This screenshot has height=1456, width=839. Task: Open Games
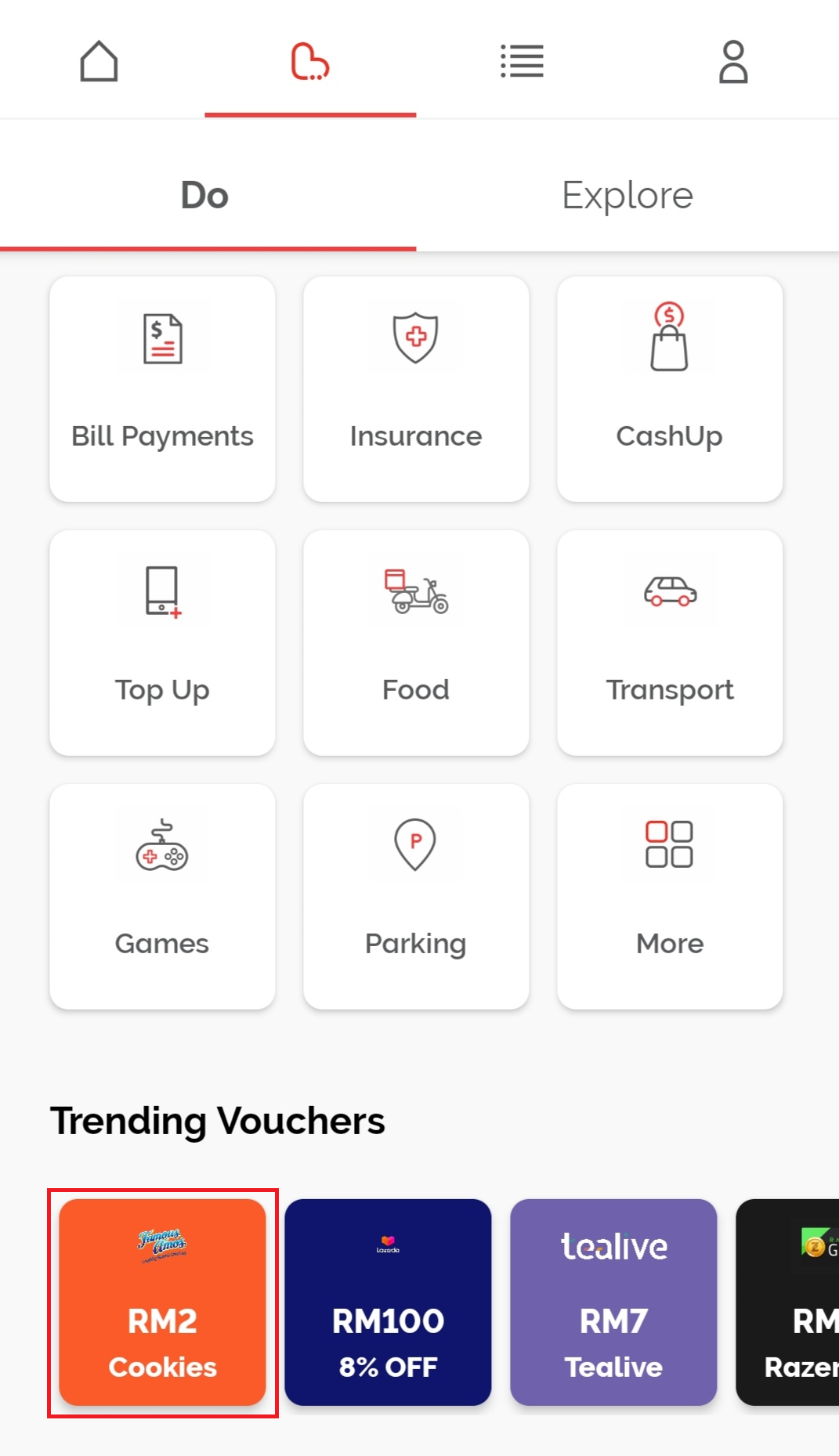coord(162,896)
